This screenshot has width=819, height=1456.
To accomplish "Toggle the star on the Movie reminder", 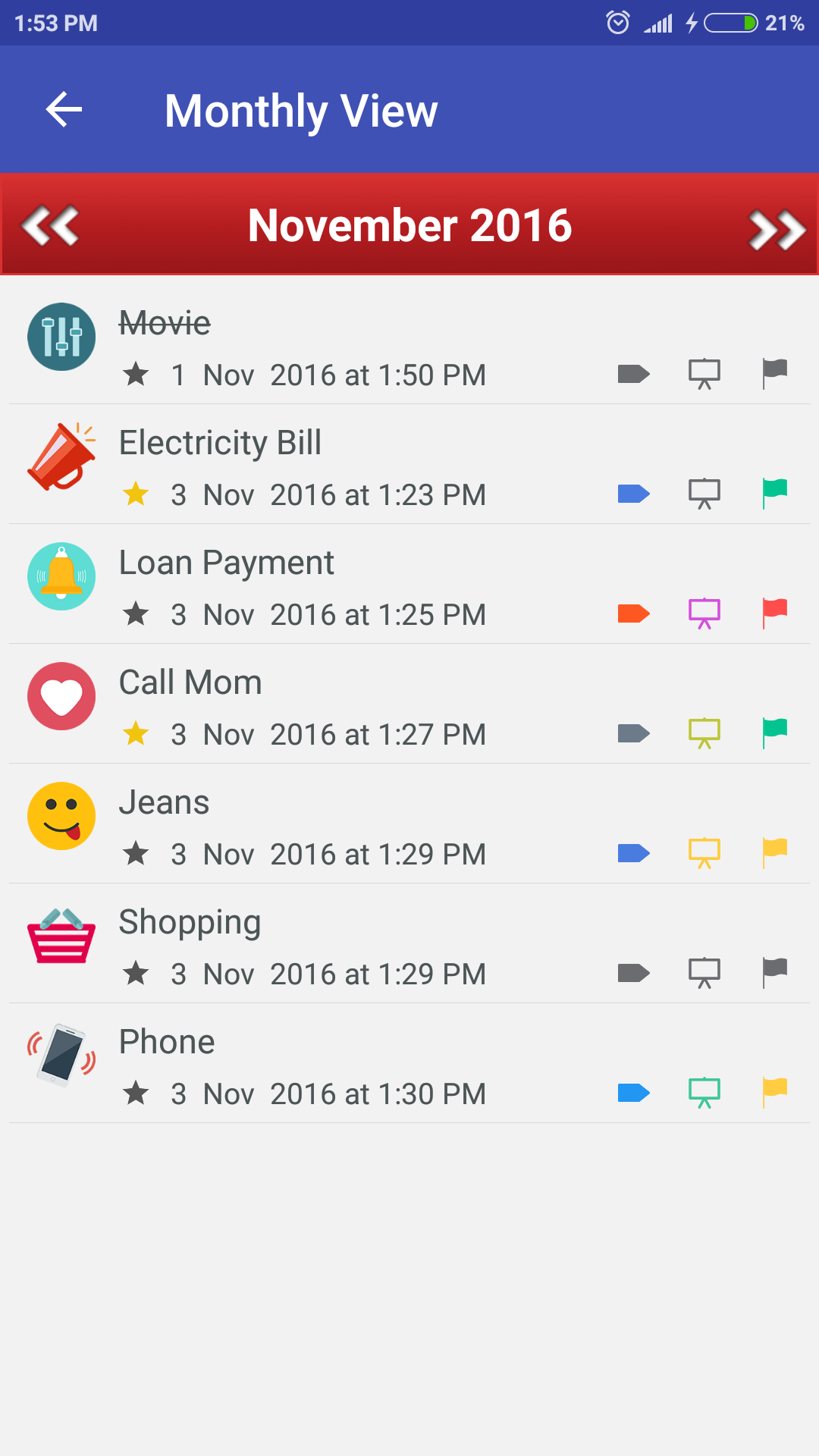I will pos(136,375).
